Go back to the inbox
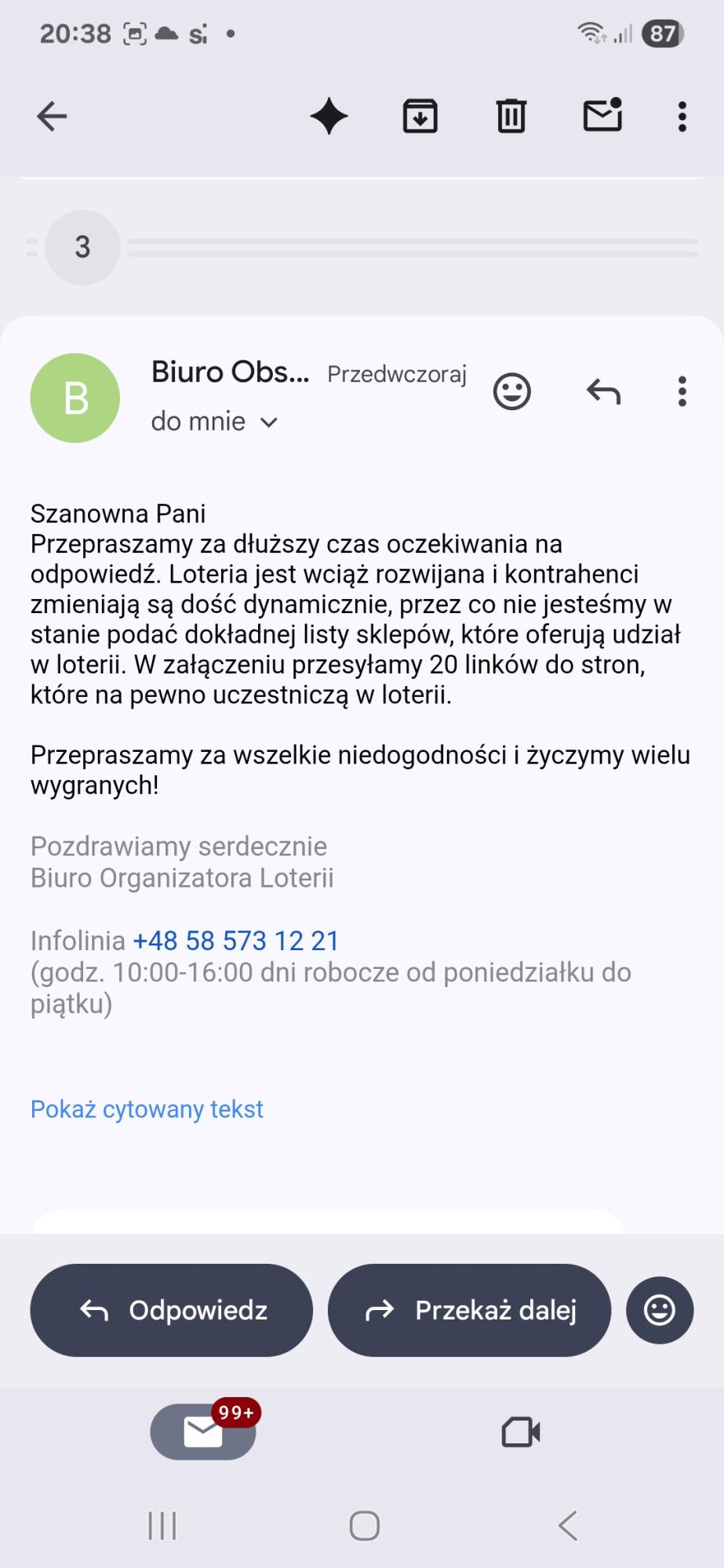The width and height of the screenshot is (724, 1568). pyautogui.click(x=52, y=117)
